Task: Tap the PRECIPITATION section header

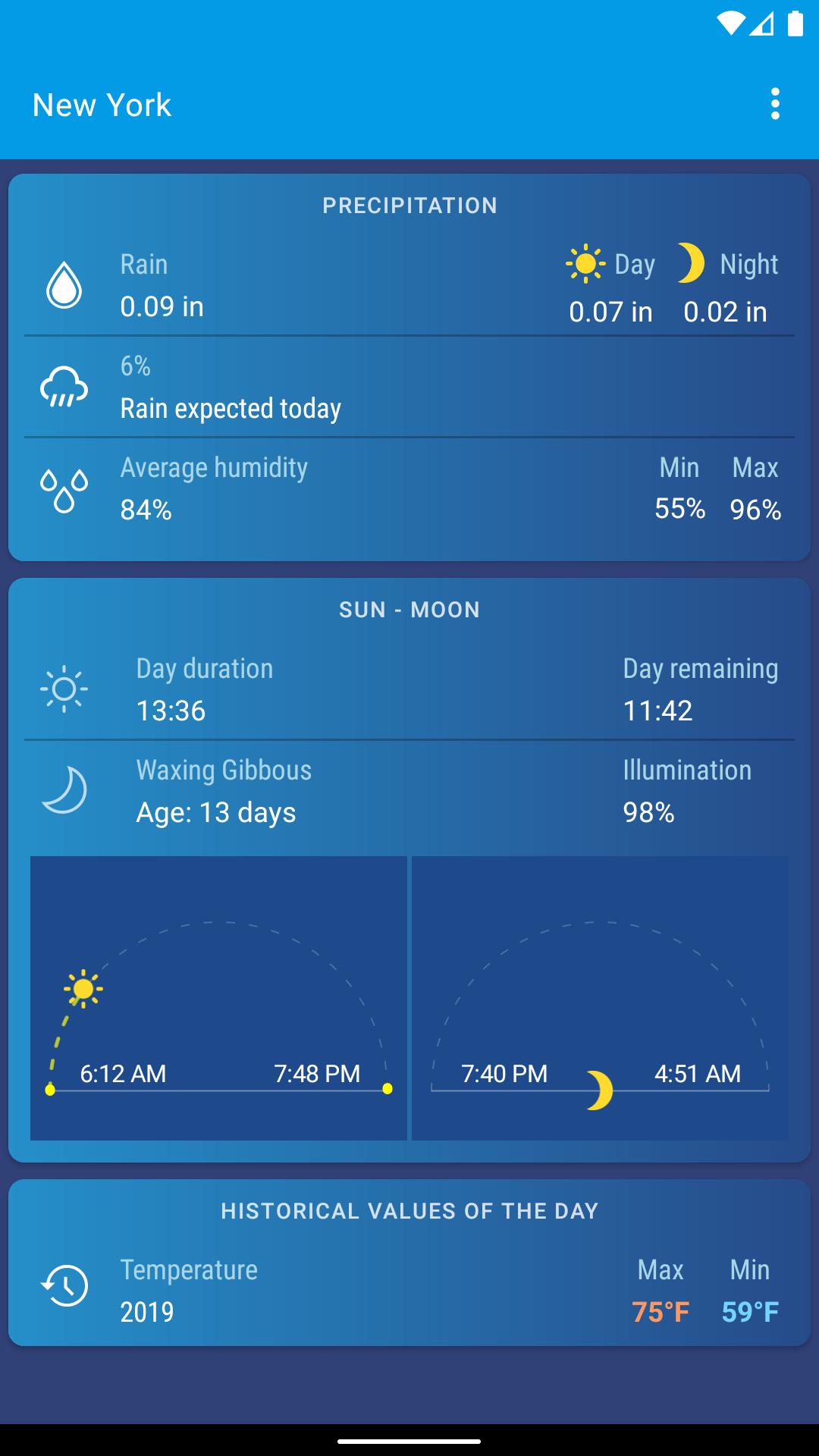Action: point(409,205)
